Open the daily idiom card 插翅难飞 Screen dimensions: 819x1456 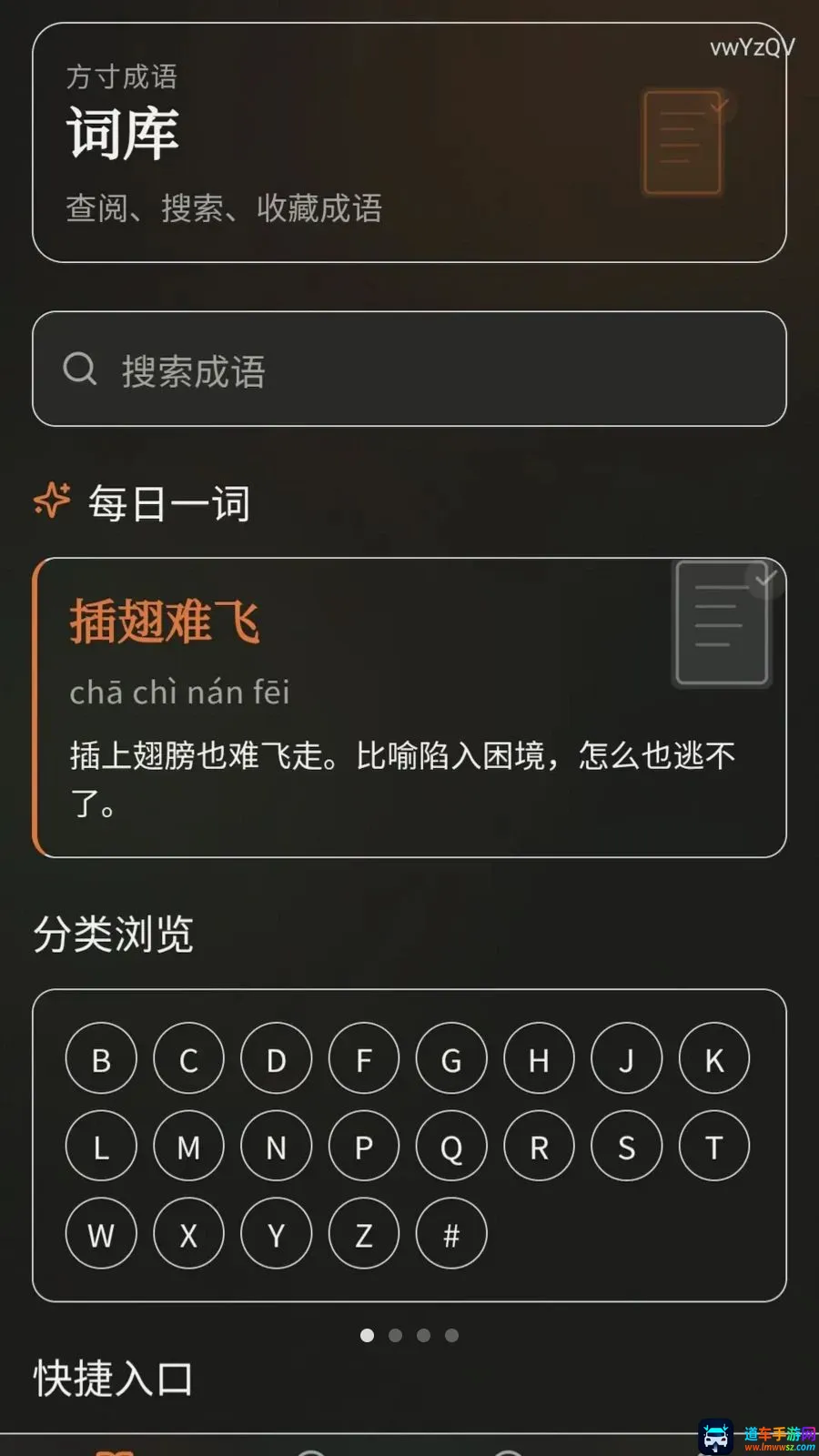click(409, 707)
